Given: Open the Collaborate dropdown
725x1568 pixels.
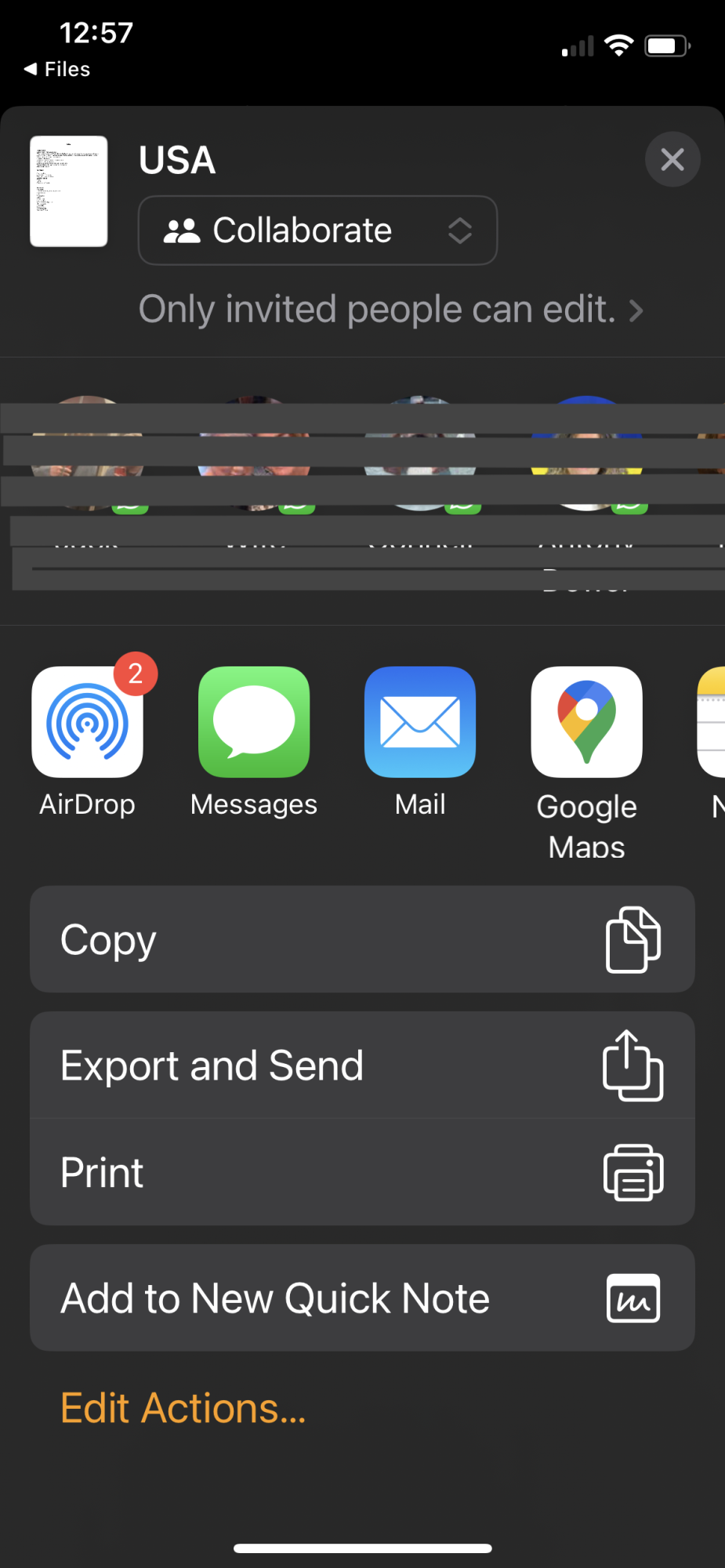Looking at the screenshot, I should [x=317, y=230].
